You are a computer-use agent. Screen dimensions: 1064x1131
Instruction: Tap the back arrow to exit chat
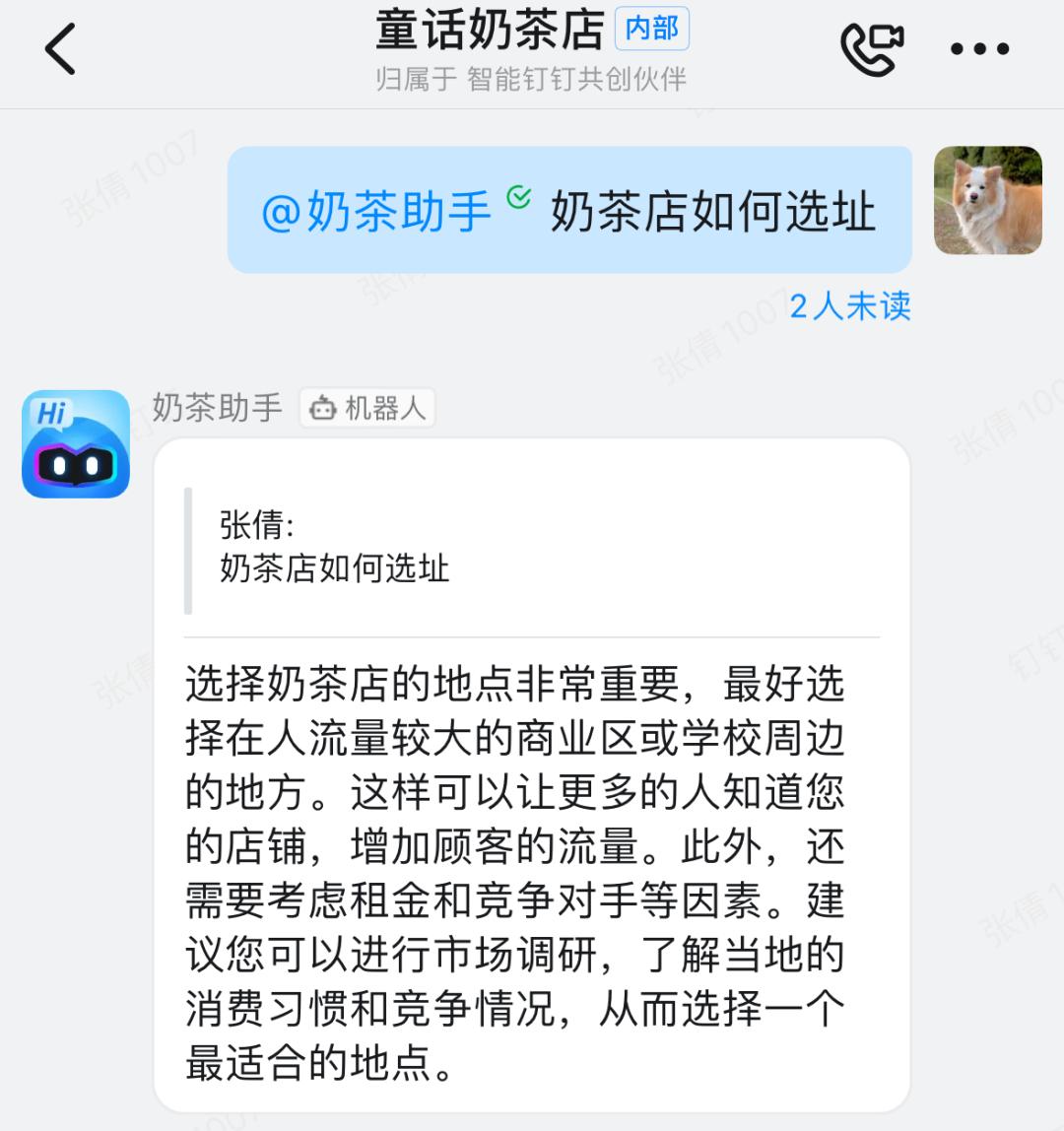pos(61,49)
